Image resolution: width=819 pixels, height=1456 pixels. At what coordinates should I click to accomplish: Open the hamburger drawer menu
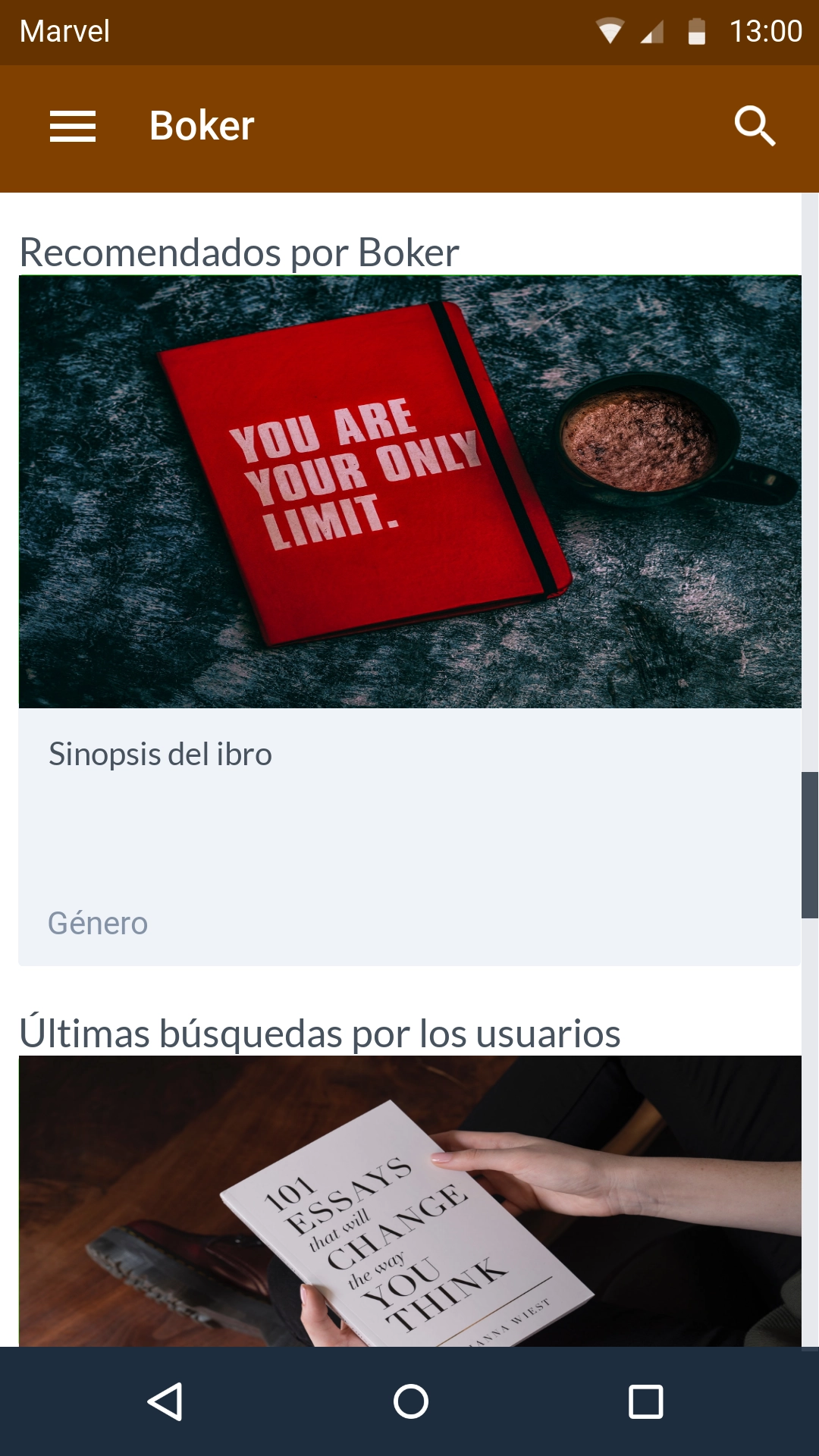(73, 126)
